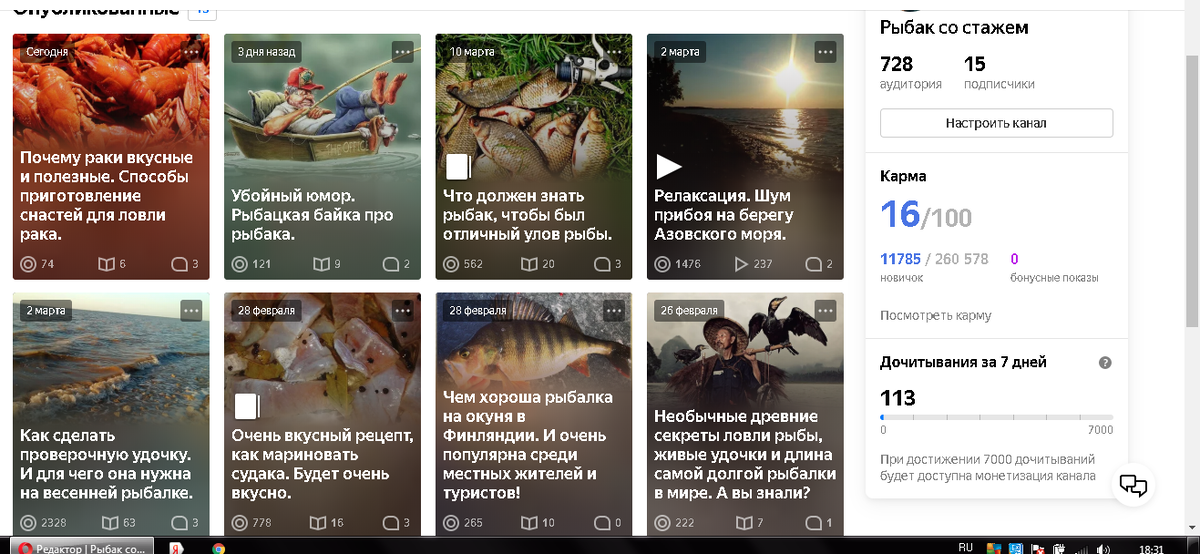Open the overflow menu on the 'Убойный юмор' card
Viewport: 1200px width, 554px height.
tap(402, 51)
